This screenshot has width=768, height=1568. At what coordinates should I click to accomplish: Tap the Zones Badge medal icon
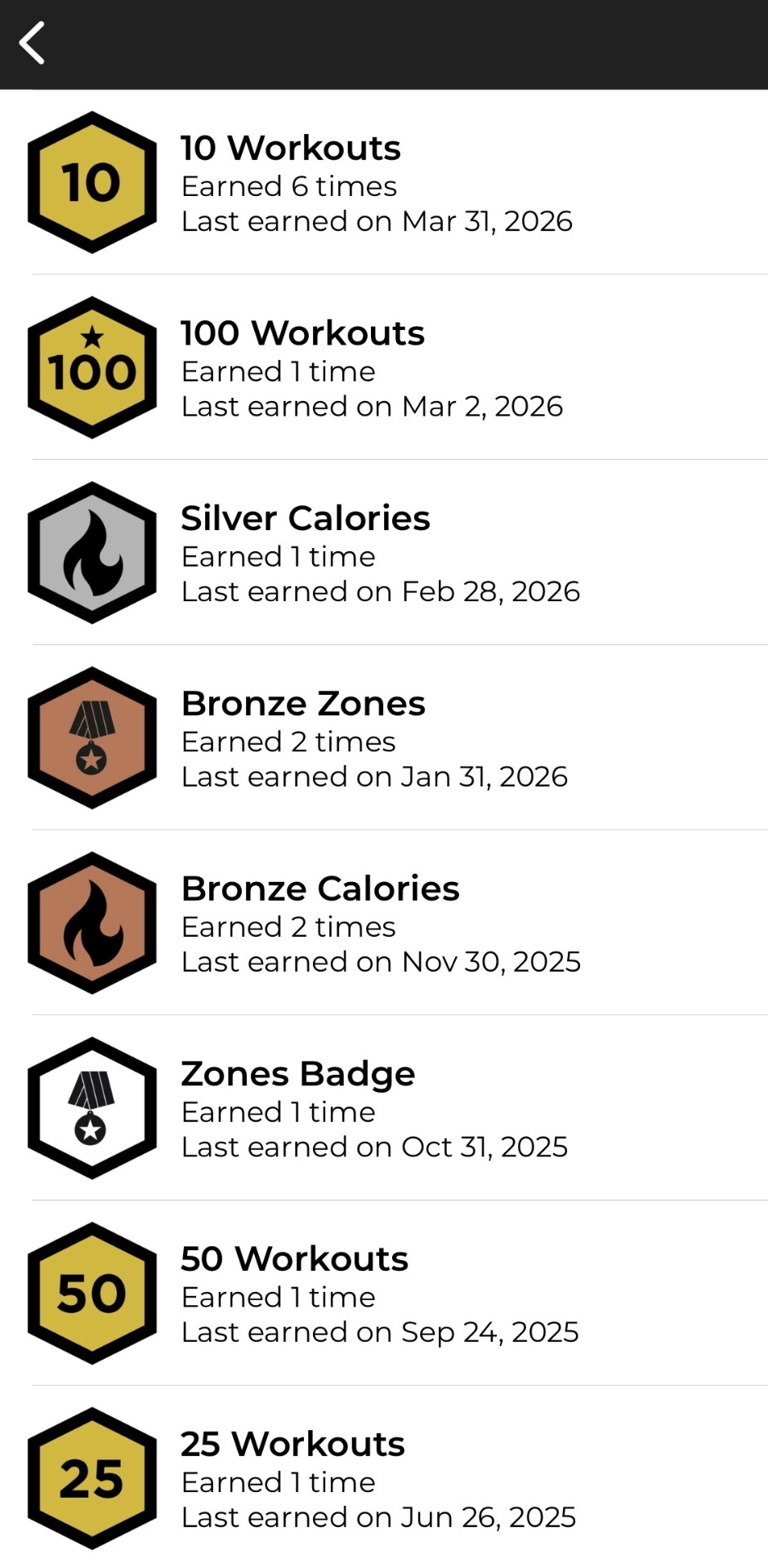pyautogui.click(x=92, y=1109)
